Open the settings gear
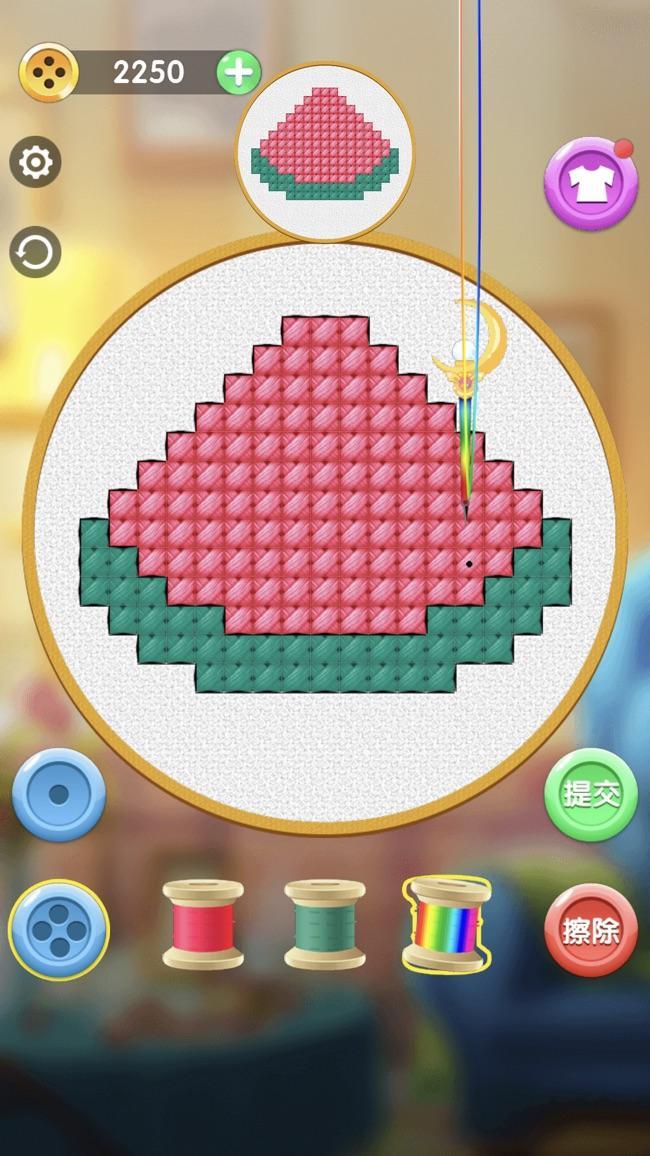Viewport: 650px width, 1156px height. pyautogui.click(x=35, y=162)
